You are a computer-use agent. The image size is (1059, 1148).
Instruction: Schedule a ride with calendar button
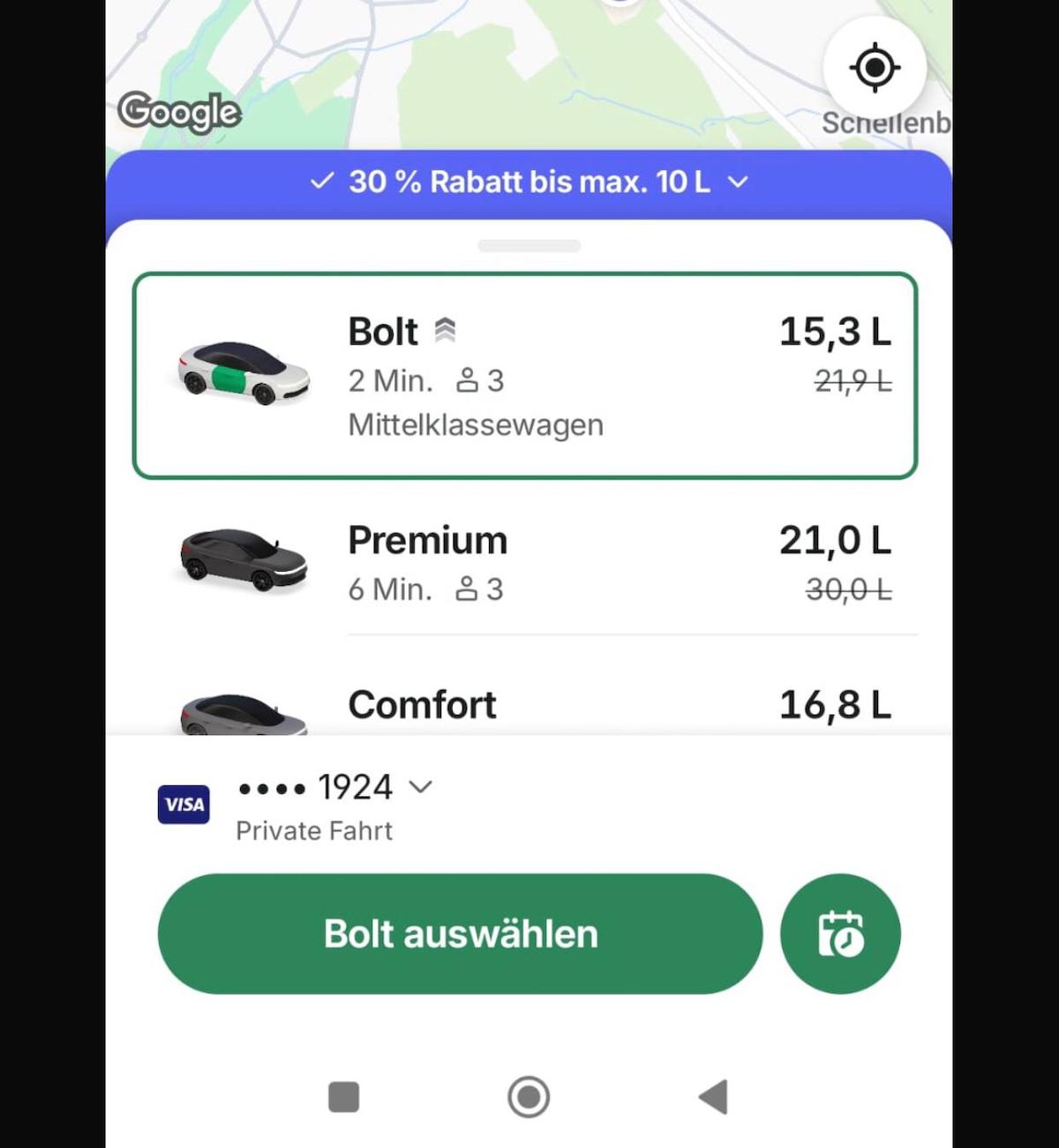[840, 934]
